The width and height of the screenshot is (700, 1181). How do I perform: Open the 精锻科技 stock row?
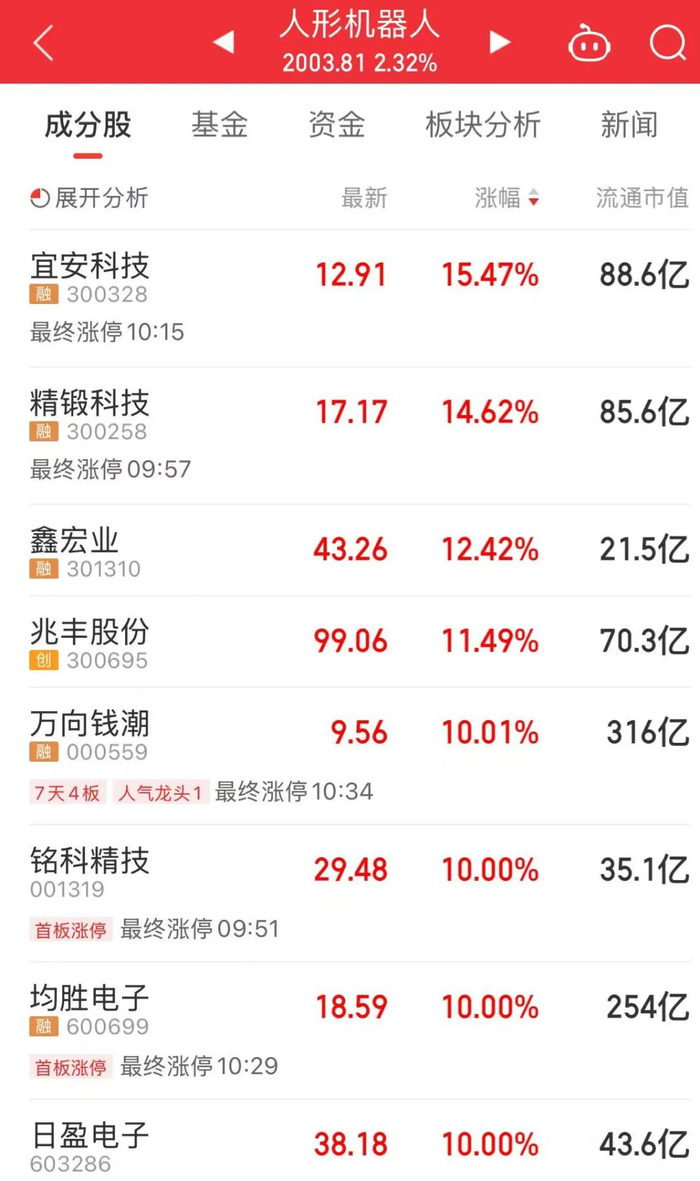[x=90, y=403]
